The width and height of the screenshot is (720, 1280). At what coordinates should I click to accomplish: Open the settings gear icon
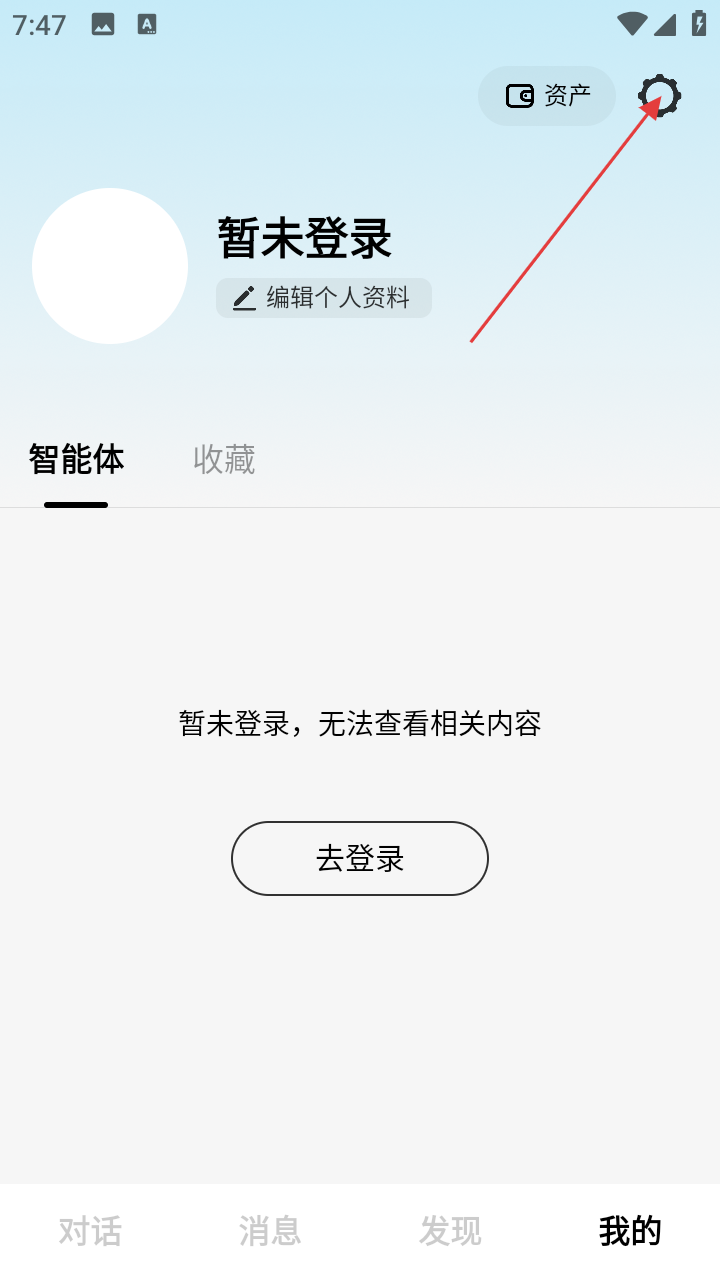click(660, 97)
